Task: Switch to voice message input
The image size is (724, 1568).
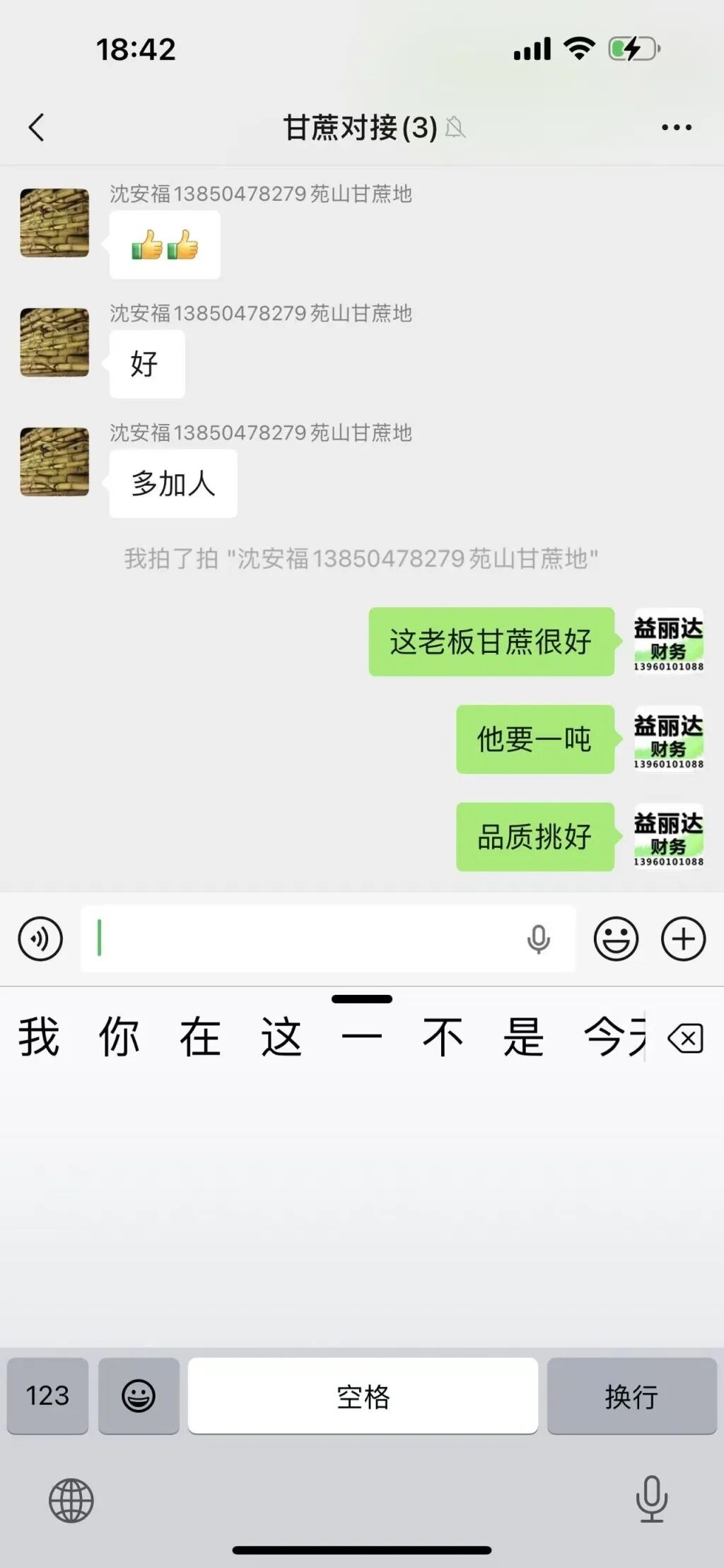Action: [40, 939]
